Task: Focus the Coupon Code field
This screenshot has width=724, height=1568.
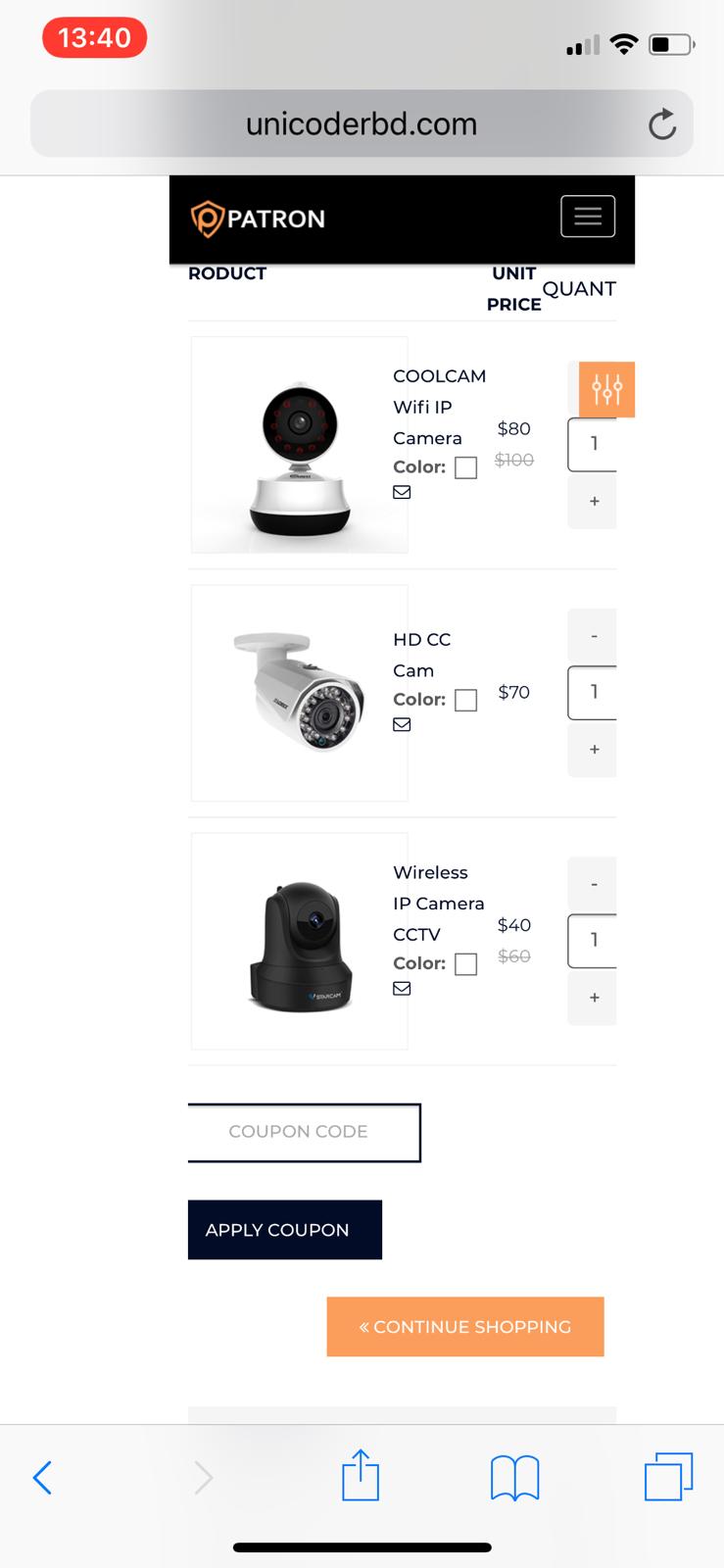Action: [x=304, y=1132]
